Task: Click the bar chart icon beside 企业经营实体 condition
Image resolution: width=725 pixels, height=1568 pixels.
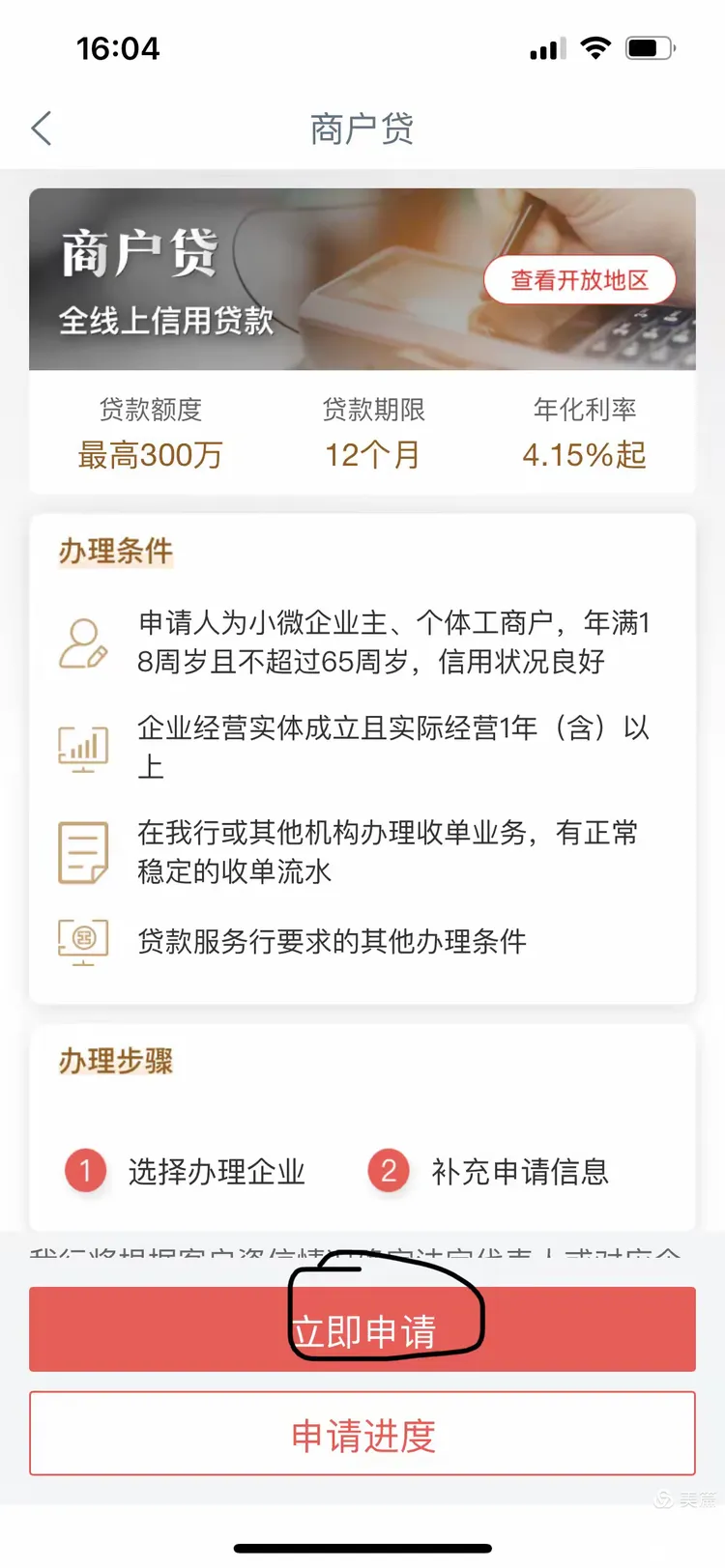Action: pos(84,747)
